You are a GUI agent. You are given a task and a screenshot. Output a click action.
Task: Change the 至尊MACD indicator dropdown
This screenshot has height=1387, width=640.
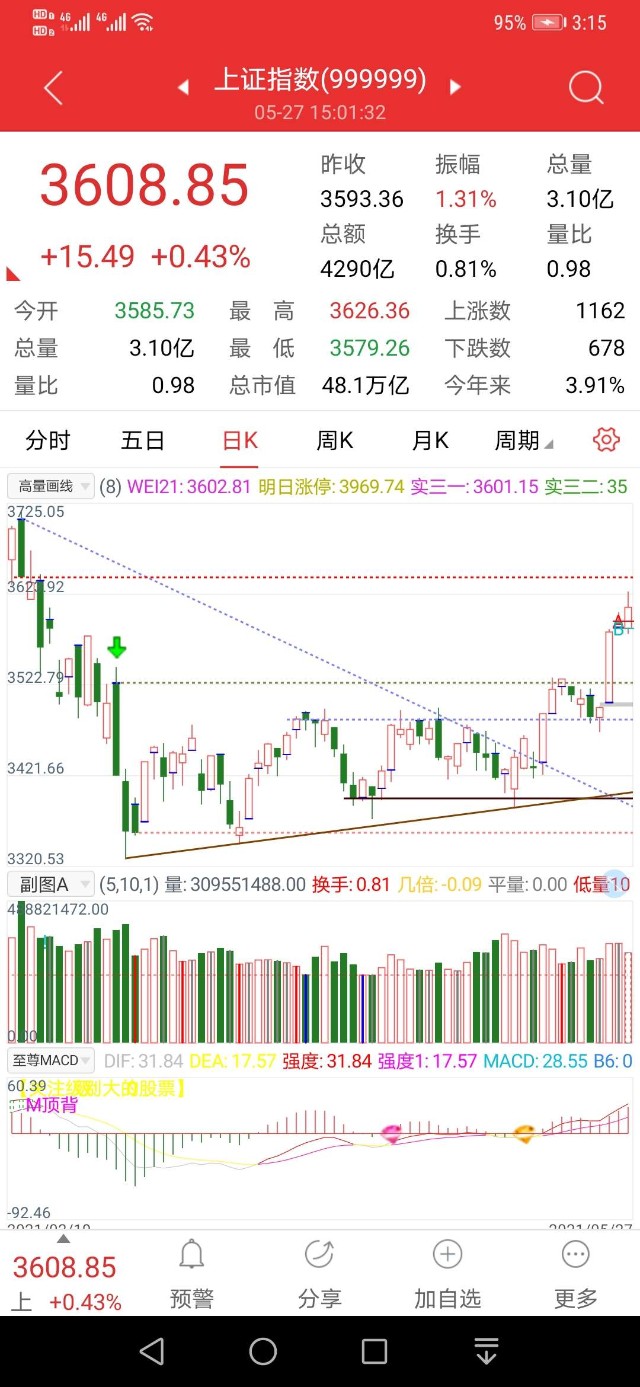point(50,1060)
